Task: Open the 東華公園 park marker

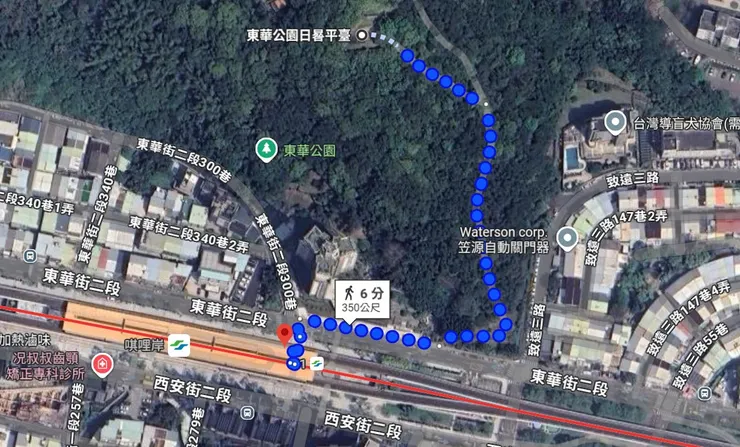Action: point(266,150)
